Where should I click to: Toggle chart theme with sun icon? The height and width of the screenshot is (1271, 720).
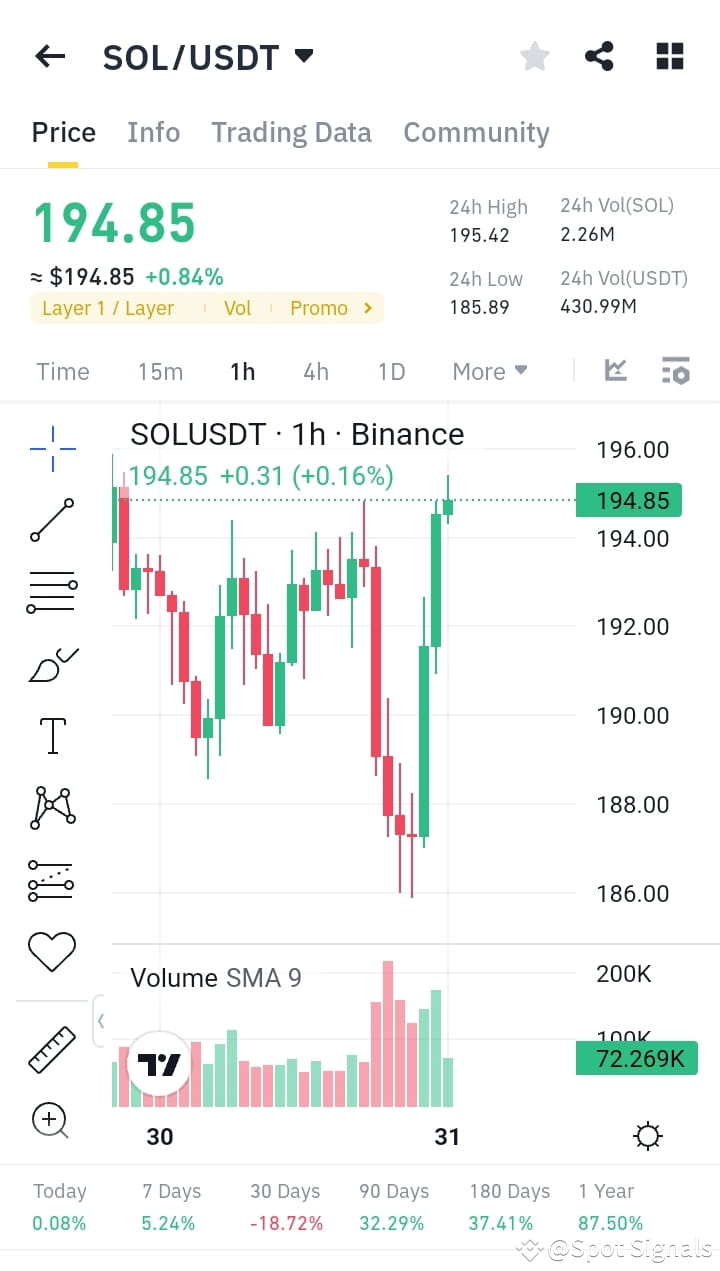point(647,1136)
